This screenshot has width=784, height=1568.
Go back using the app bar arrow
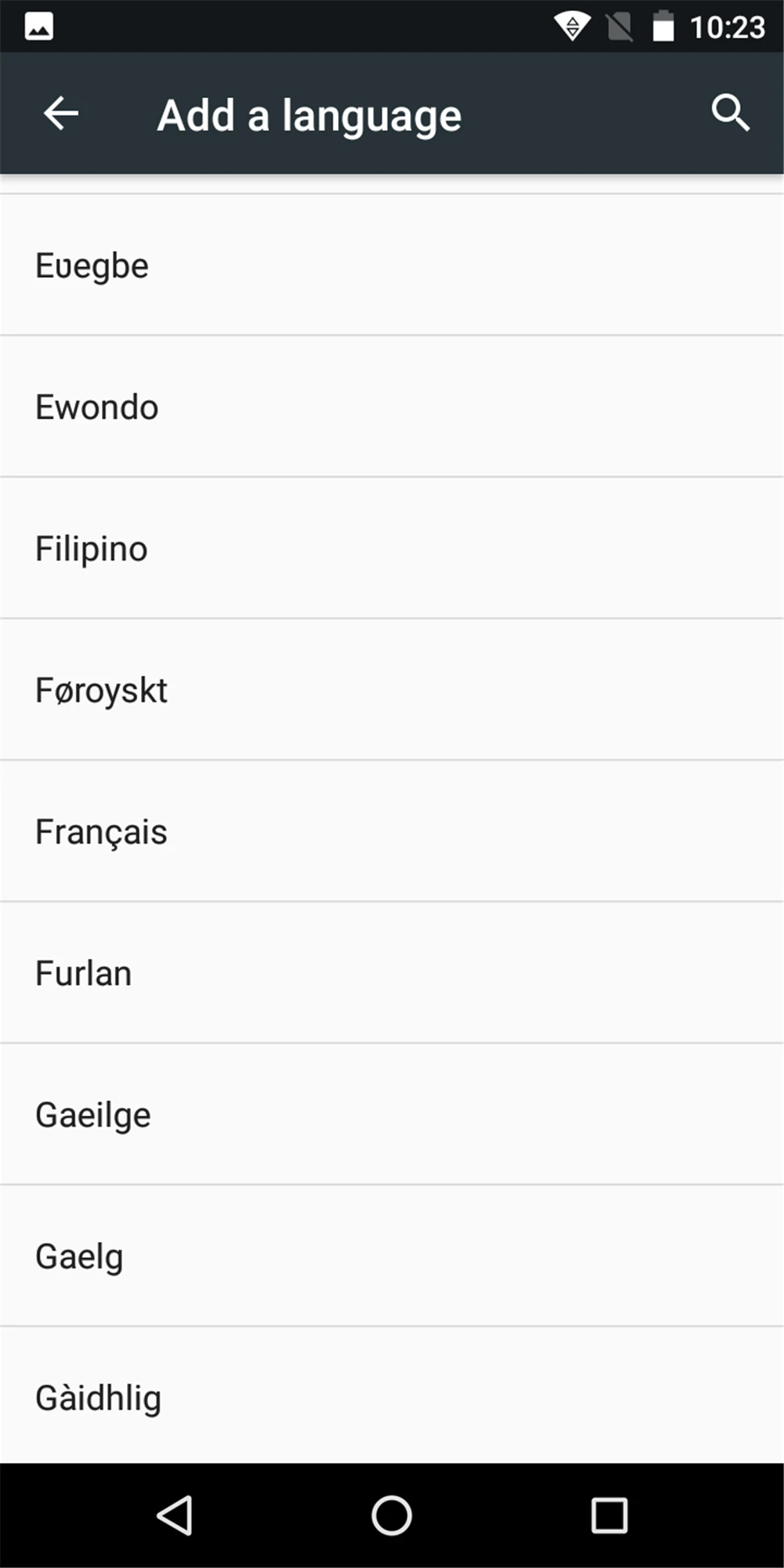pyautogui.click(x=60, y=114)
